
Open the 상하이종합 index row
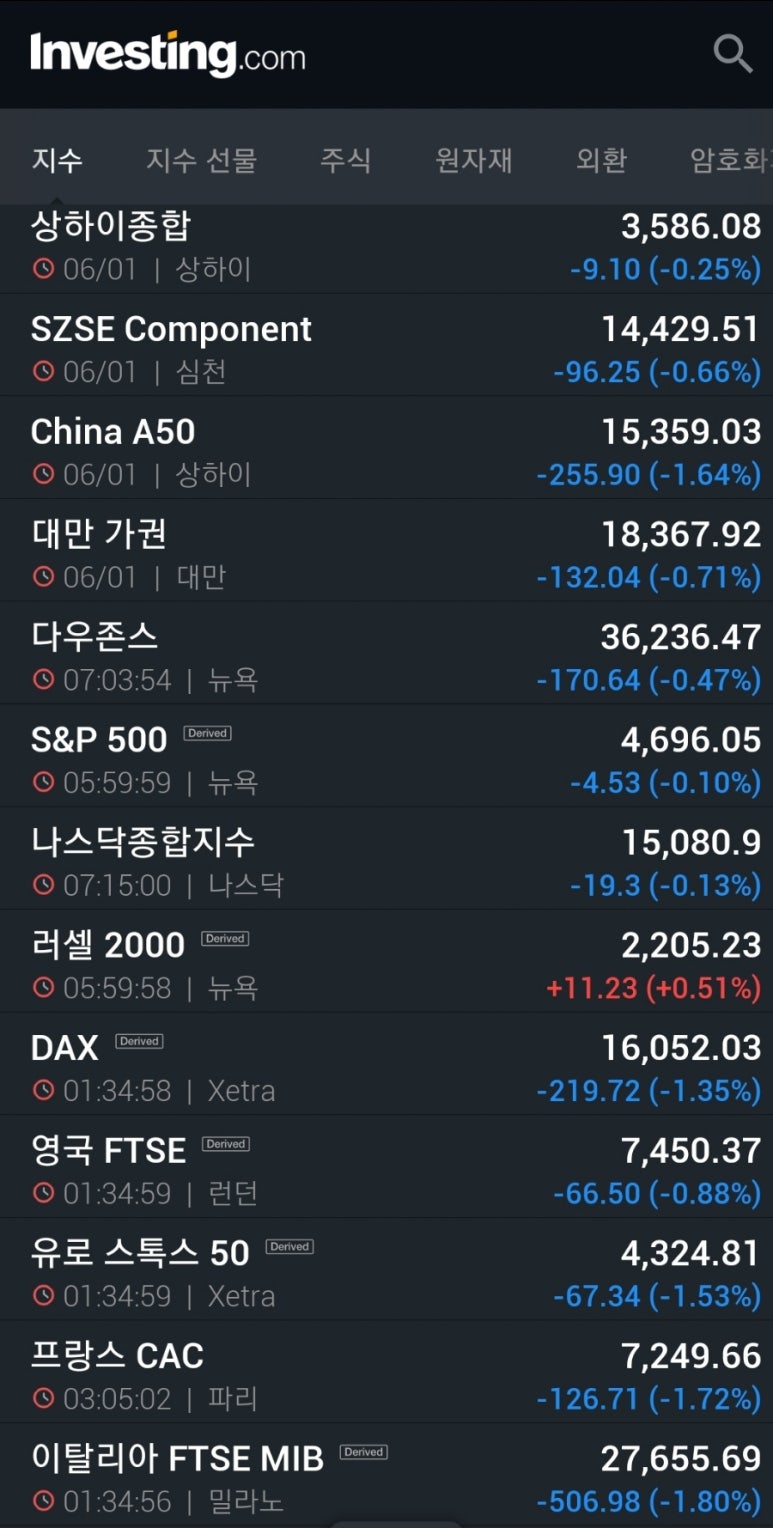[x=386, y=248]
